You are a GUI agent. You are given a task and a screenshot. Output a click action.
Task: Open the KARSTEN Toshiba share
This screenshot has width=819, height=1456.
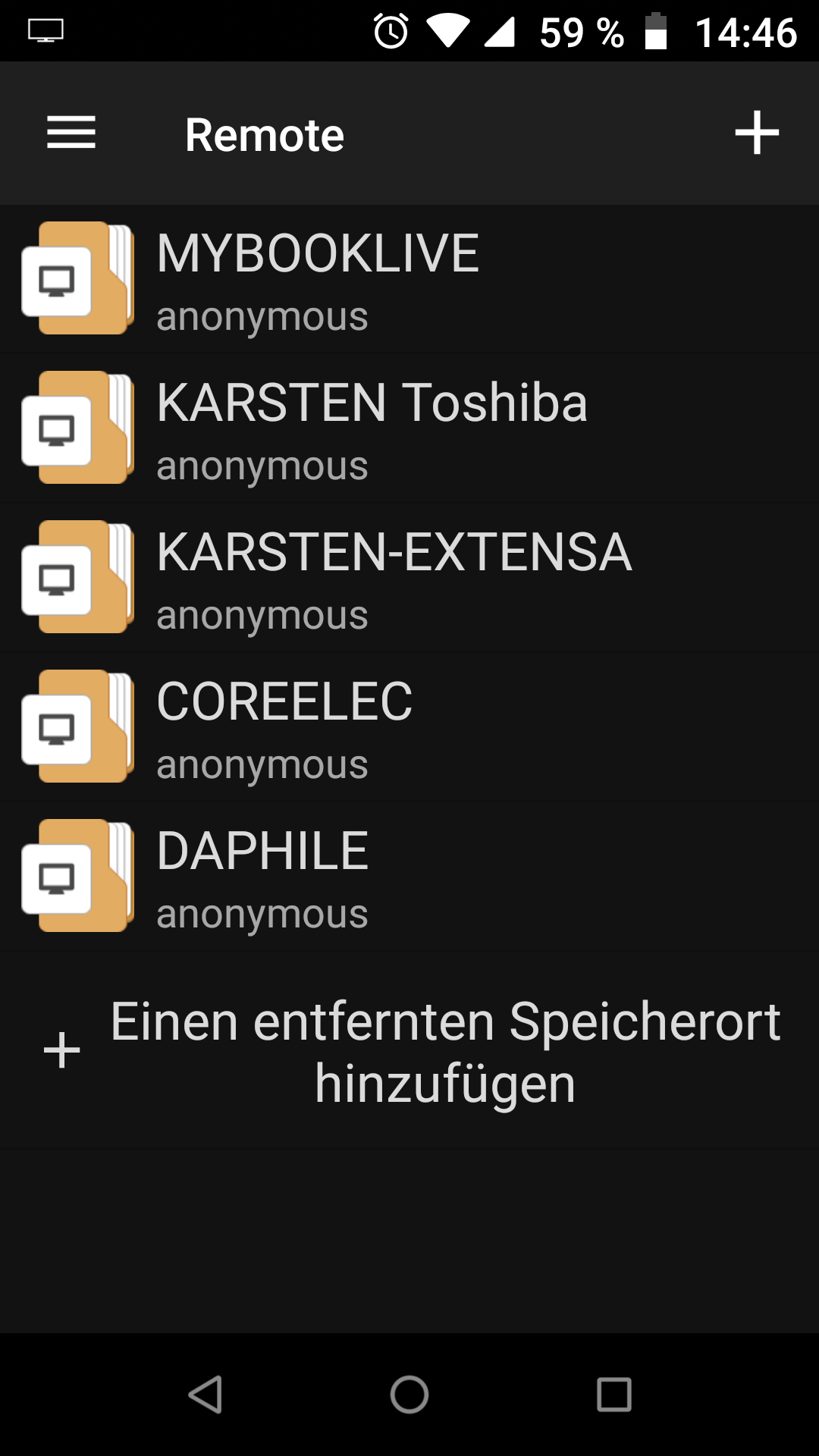(x=409, y=428)
